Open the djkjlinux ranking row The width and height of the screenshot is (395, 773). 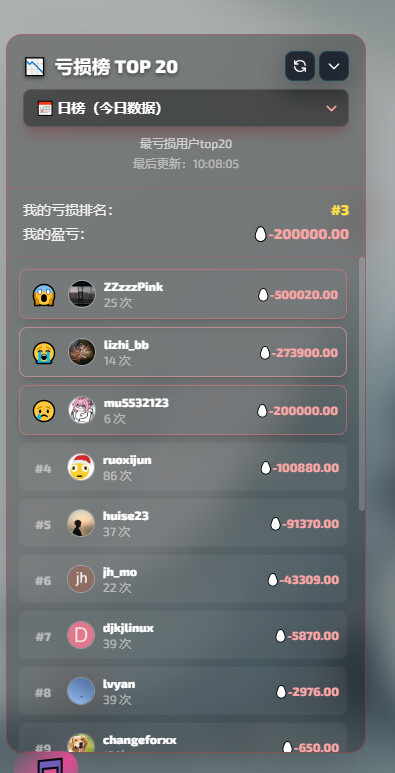pos(183,635)
